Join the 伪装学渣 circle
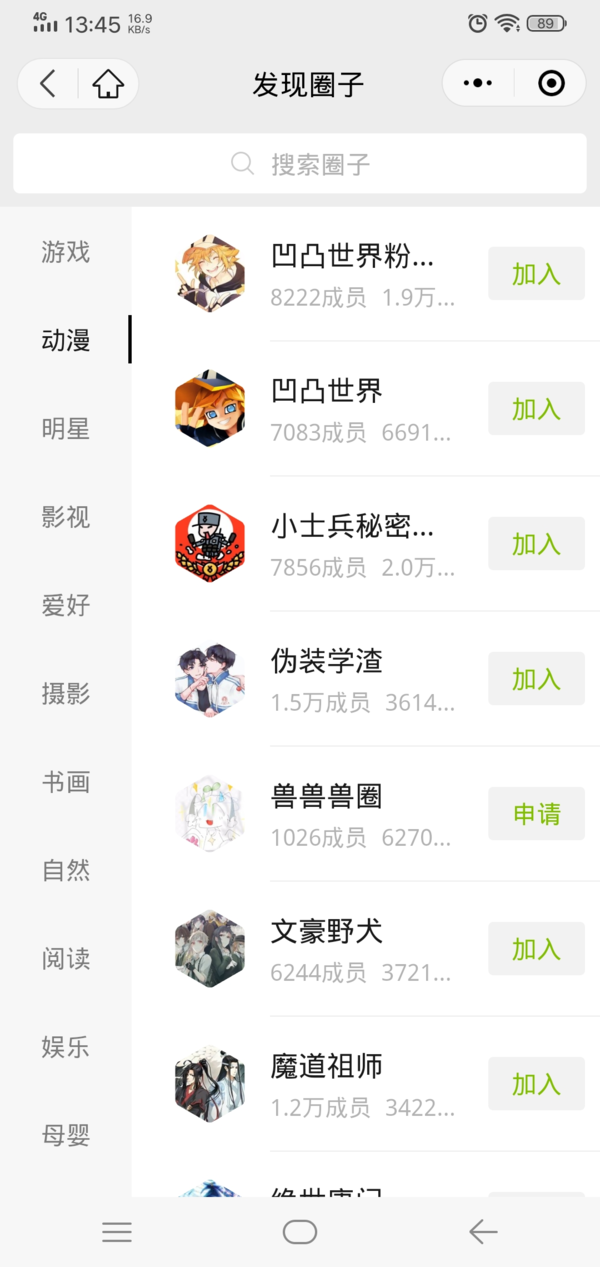600x1267 pixels. 536,679
